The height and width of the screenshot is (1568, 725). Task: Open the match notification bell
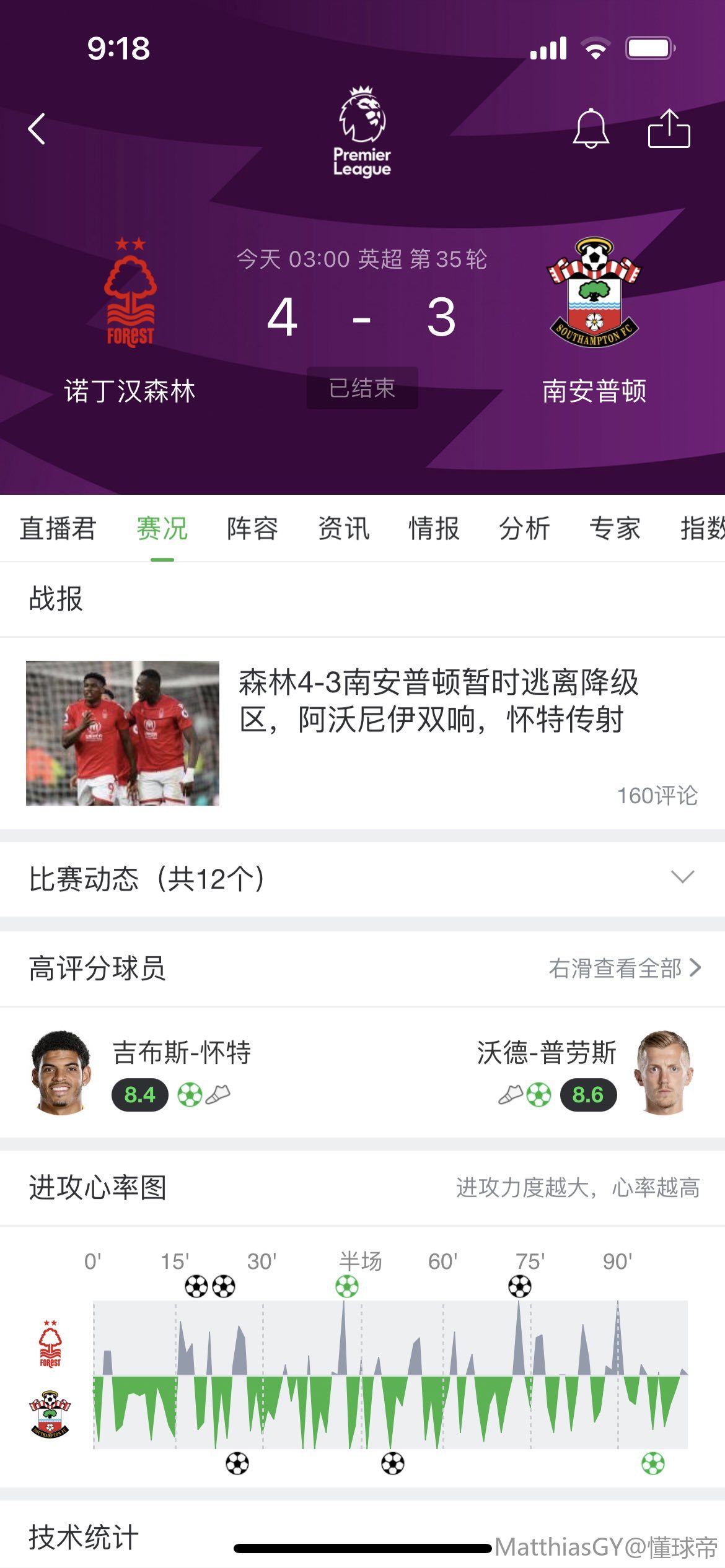(591, 129)
